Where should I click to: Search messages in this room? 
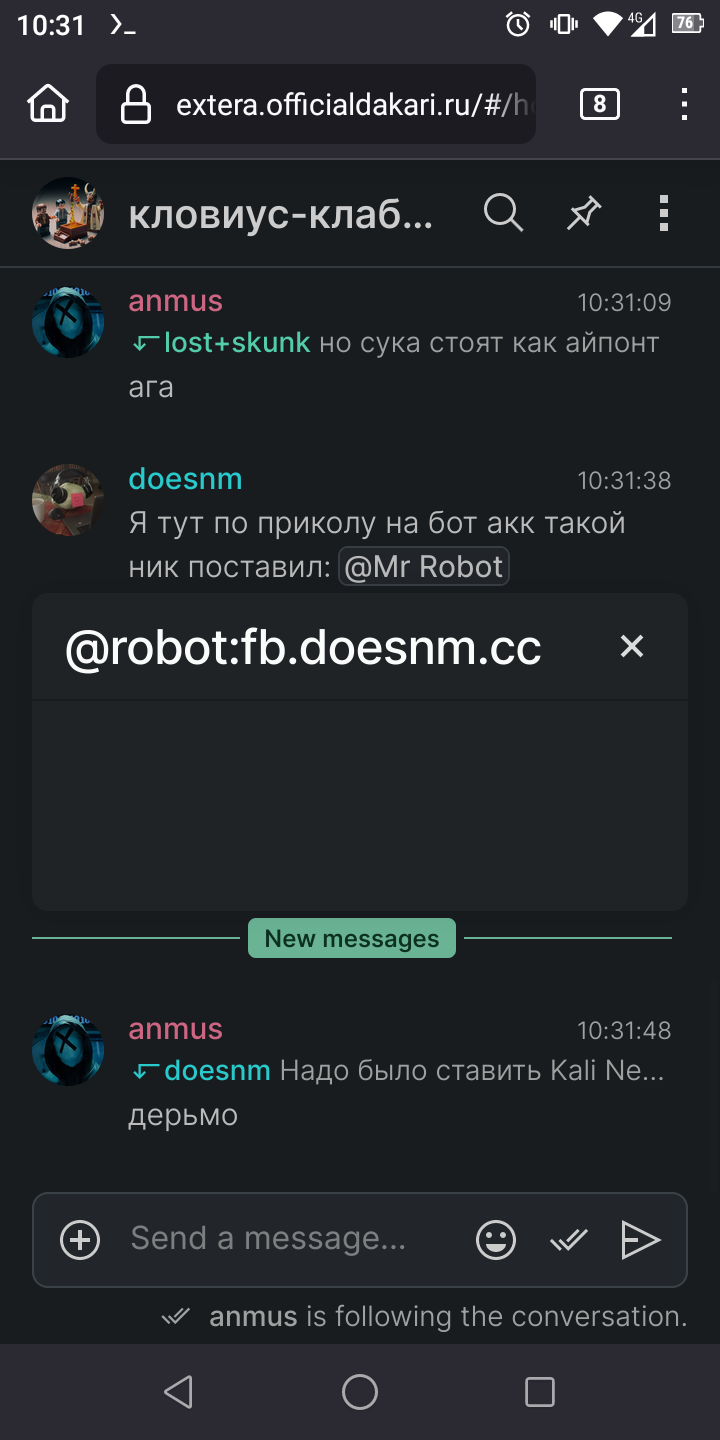coord(503,213)
